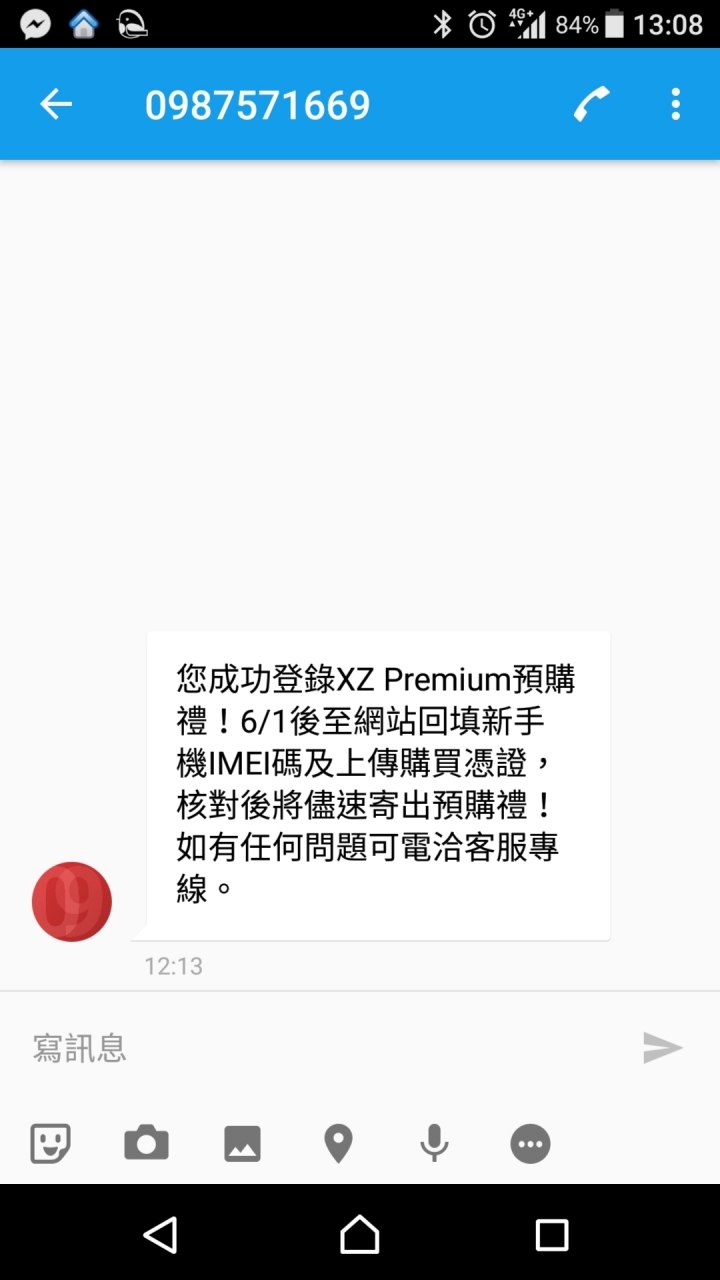Go back using the app bar arrow
Viewport: 720px width, 1280px height.
56,104
